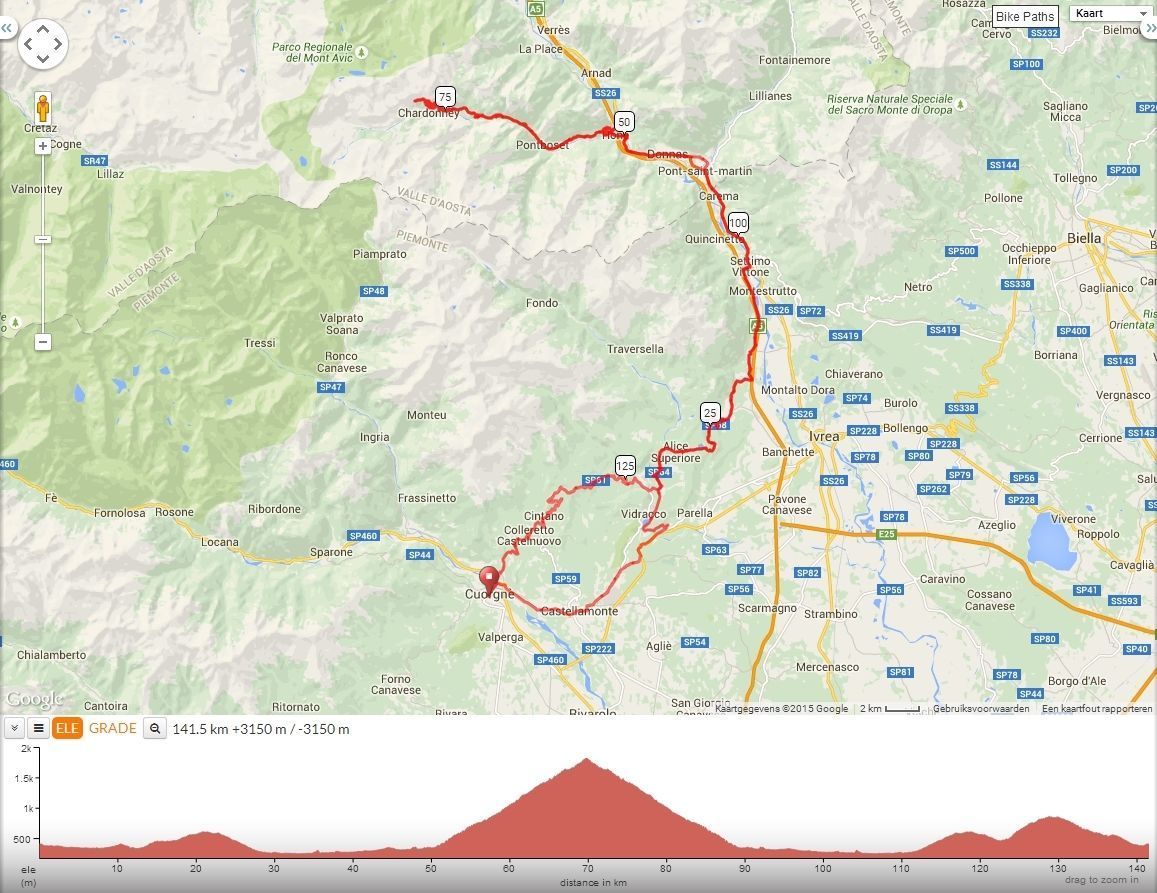Open the Gebruiksvoorwaarden link
The height and width of the screenshot is (893, 1157).
coord(980,709)
